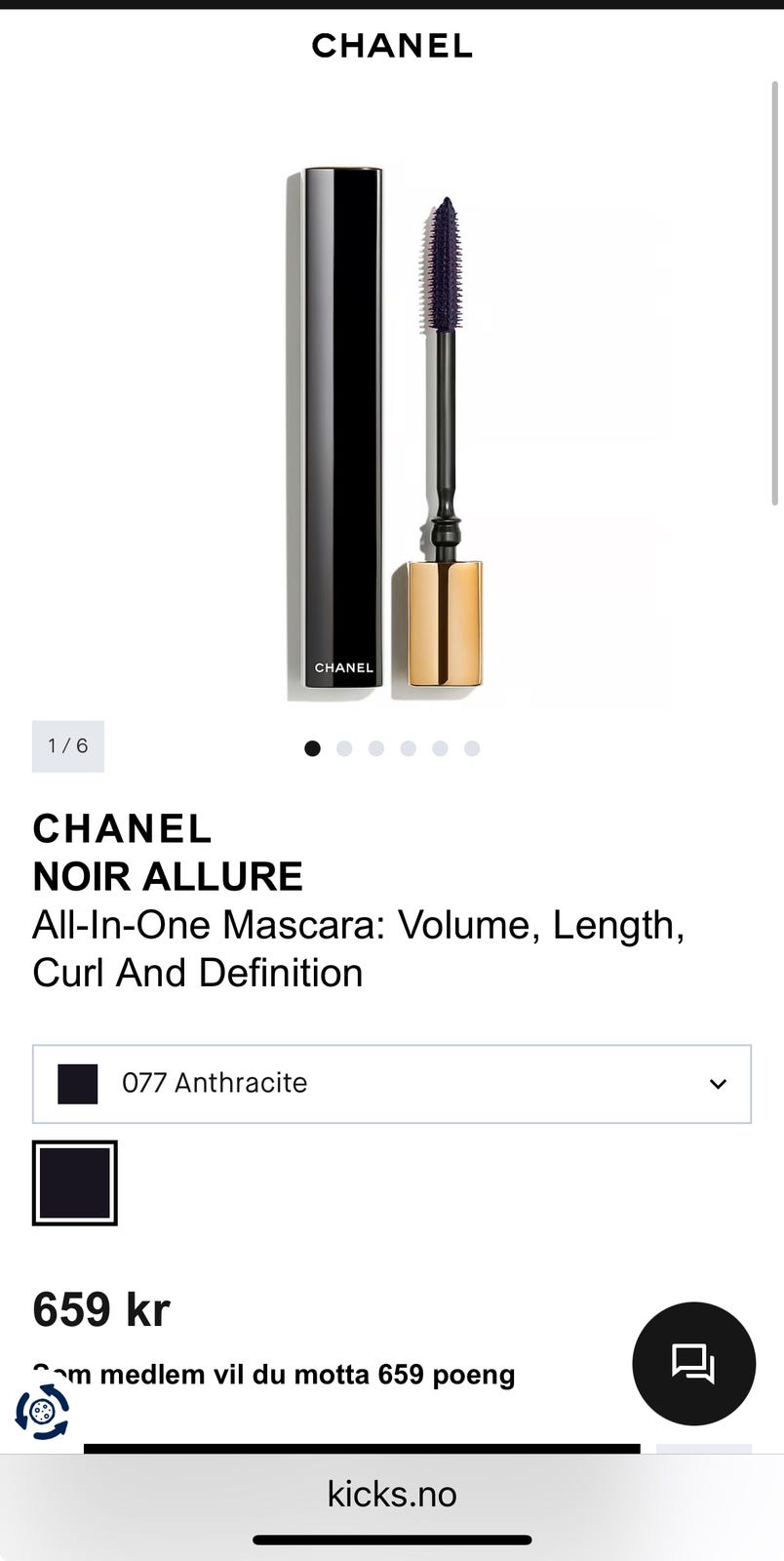Open the chat support button
Screen dimensions: 784x1561
(693, 1363)
